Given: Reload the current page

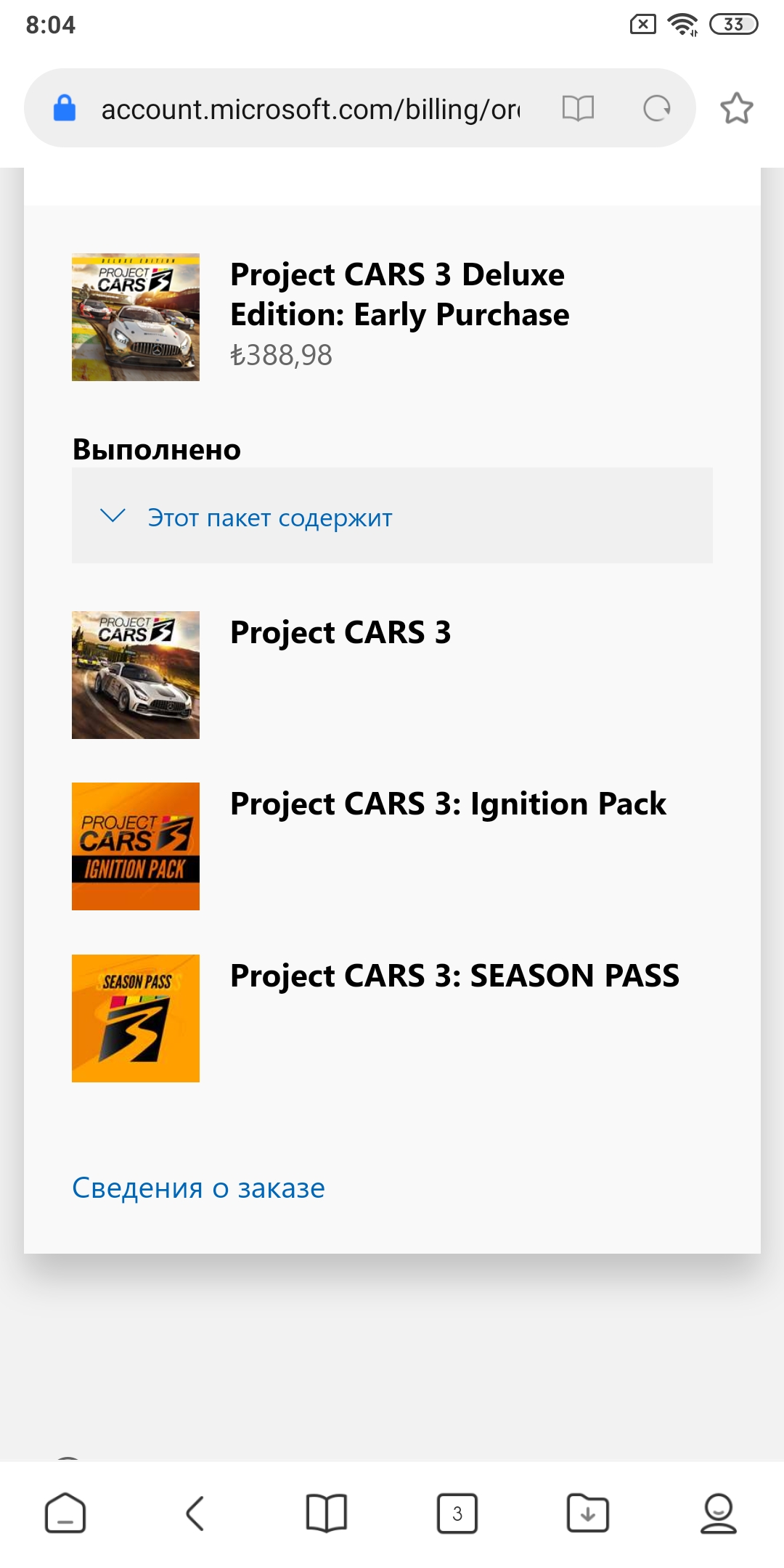Looking at the screenshot, I should 656,109.
